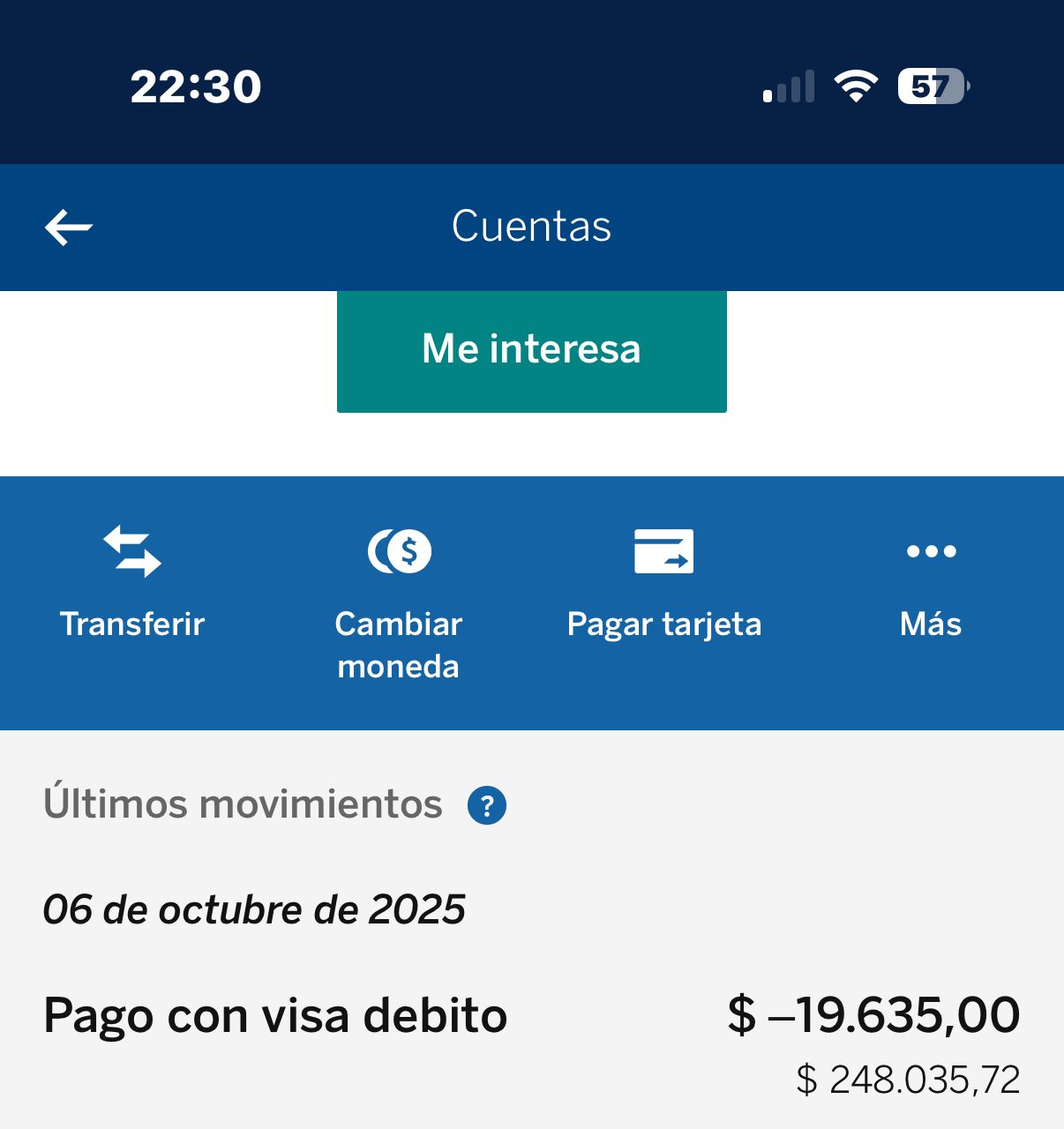Screen dimensions: 1064x1129
Task: View the Pago con visa debito transaction
Action: pos(531,1032)
